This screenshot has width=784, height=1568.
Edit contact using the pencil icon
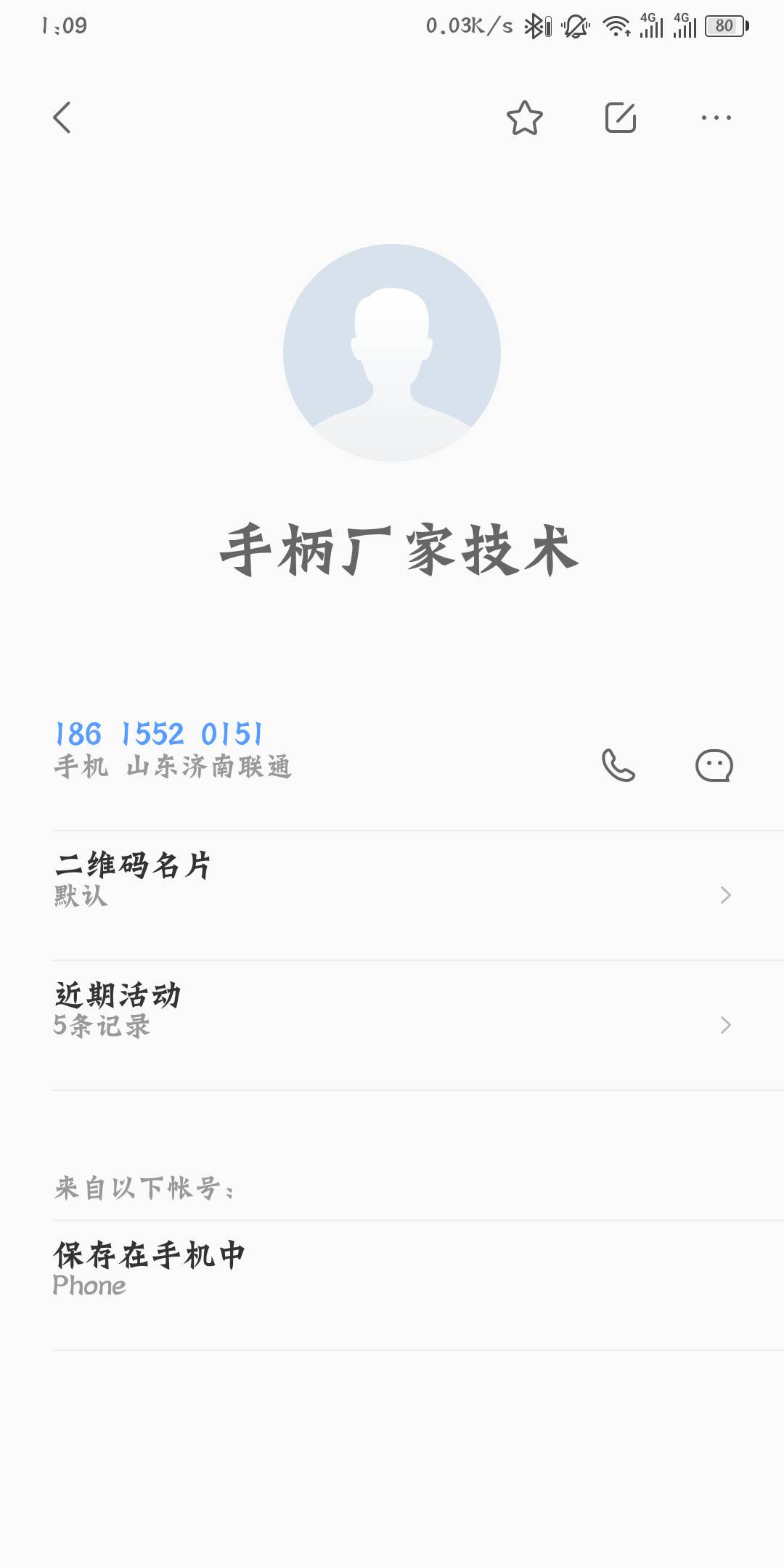pos(621,118)
